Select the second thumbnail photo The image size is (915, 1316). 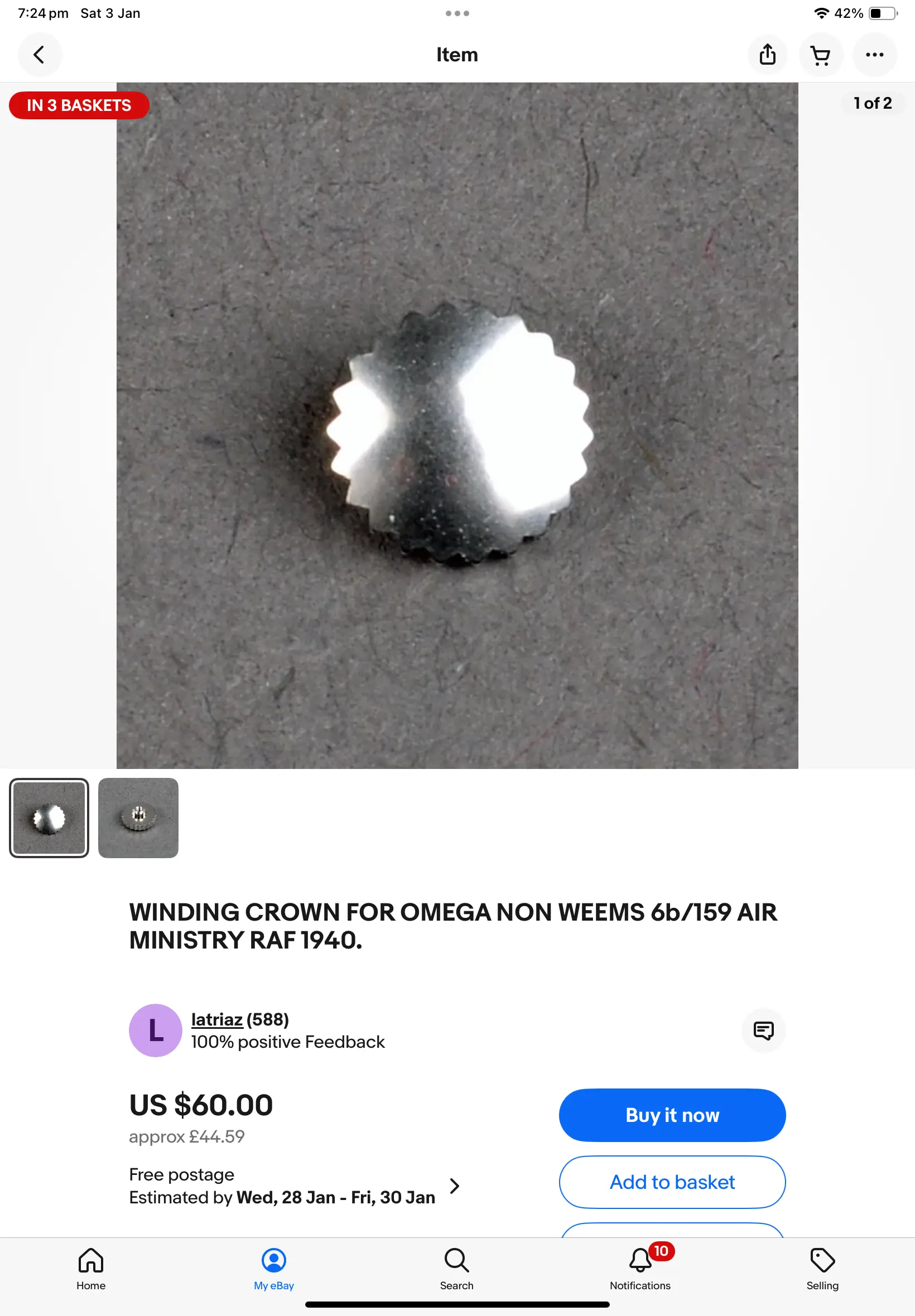(138, 817)
